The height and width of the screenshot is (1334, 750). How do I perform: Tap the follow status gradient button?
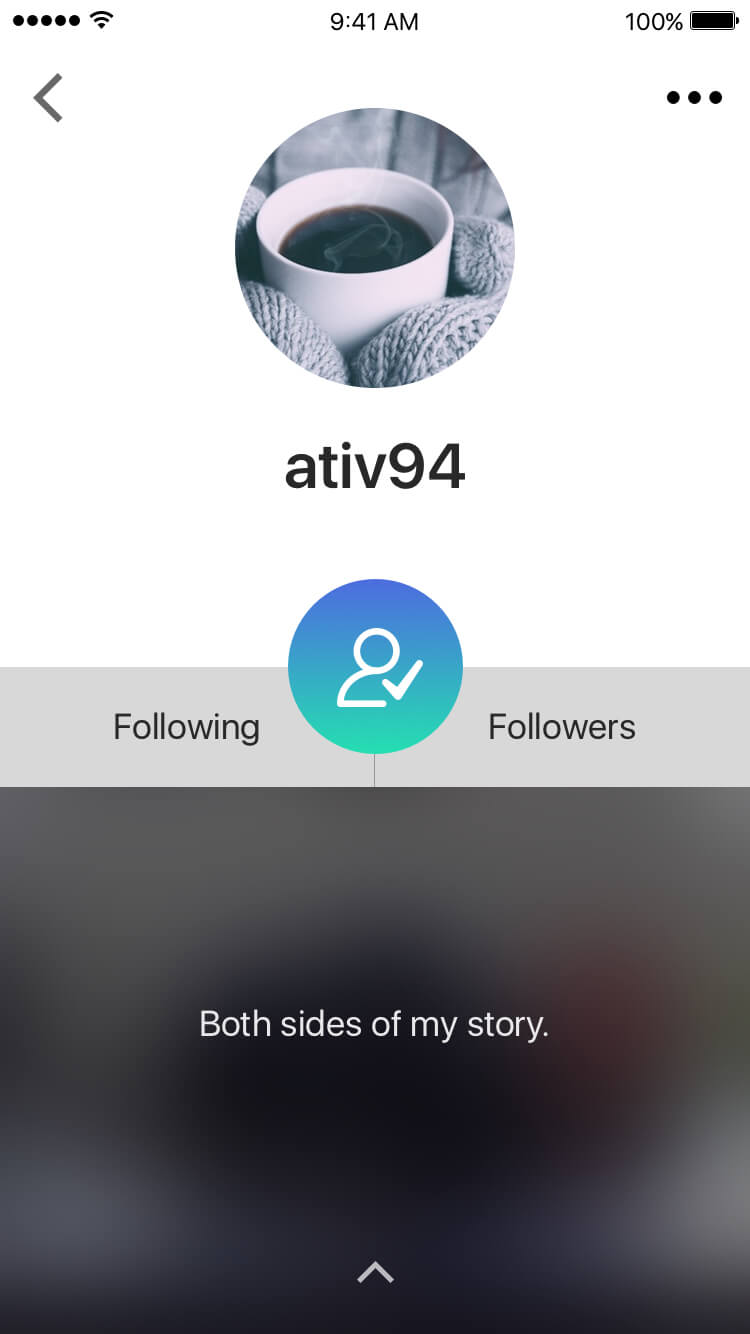tap(375, 666)
